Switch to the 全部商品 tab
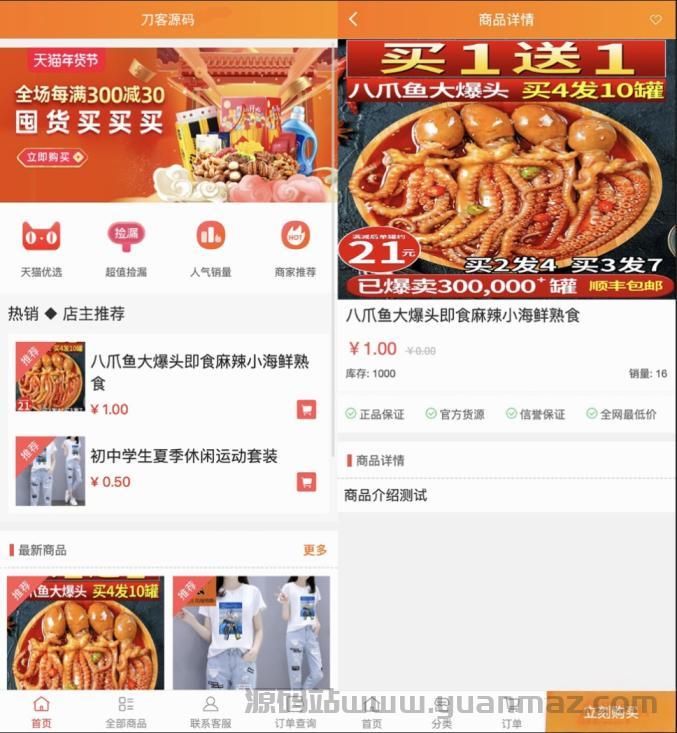This screenshot has height=733, width=677. point(126,711)
